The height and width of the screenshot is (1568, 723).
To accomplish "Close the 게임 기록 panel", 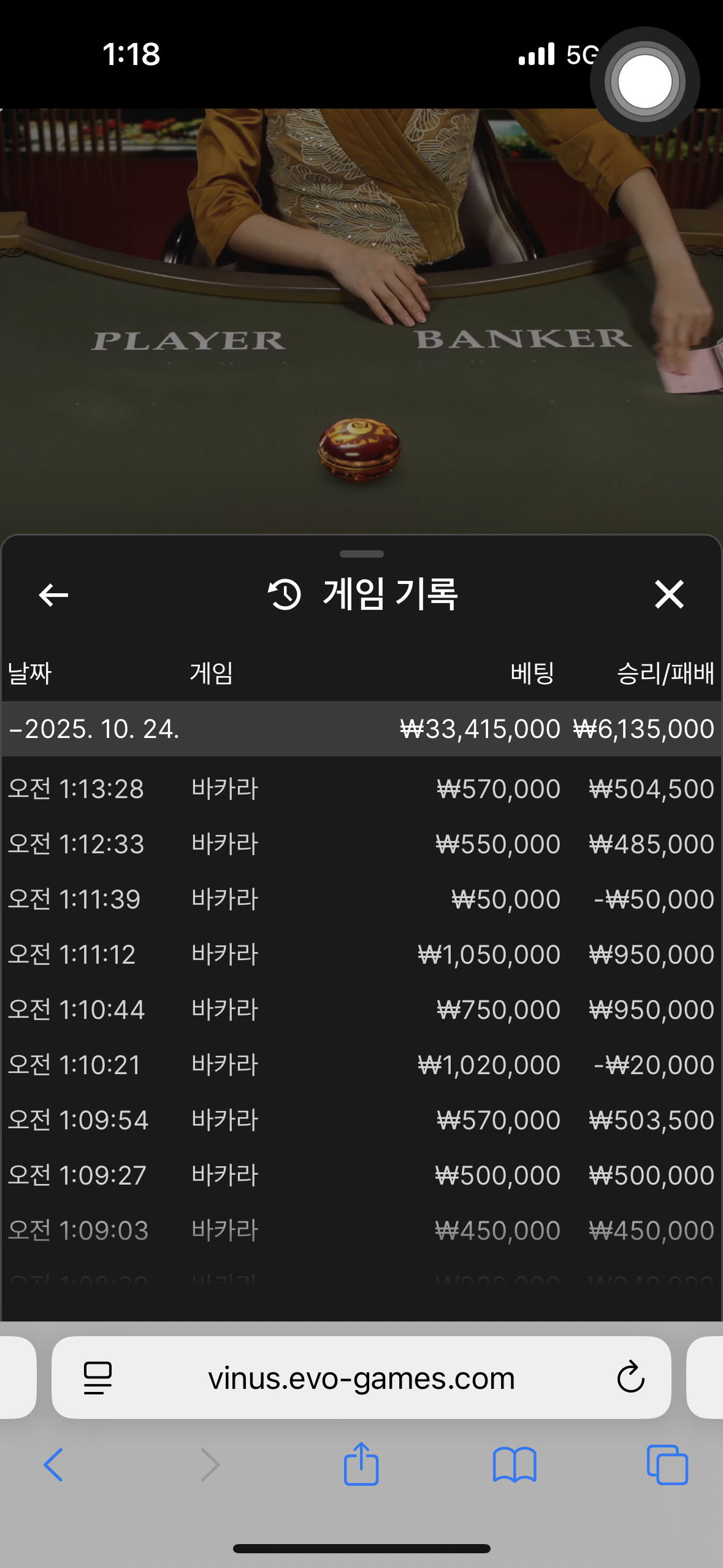I will tap(668, 594).
